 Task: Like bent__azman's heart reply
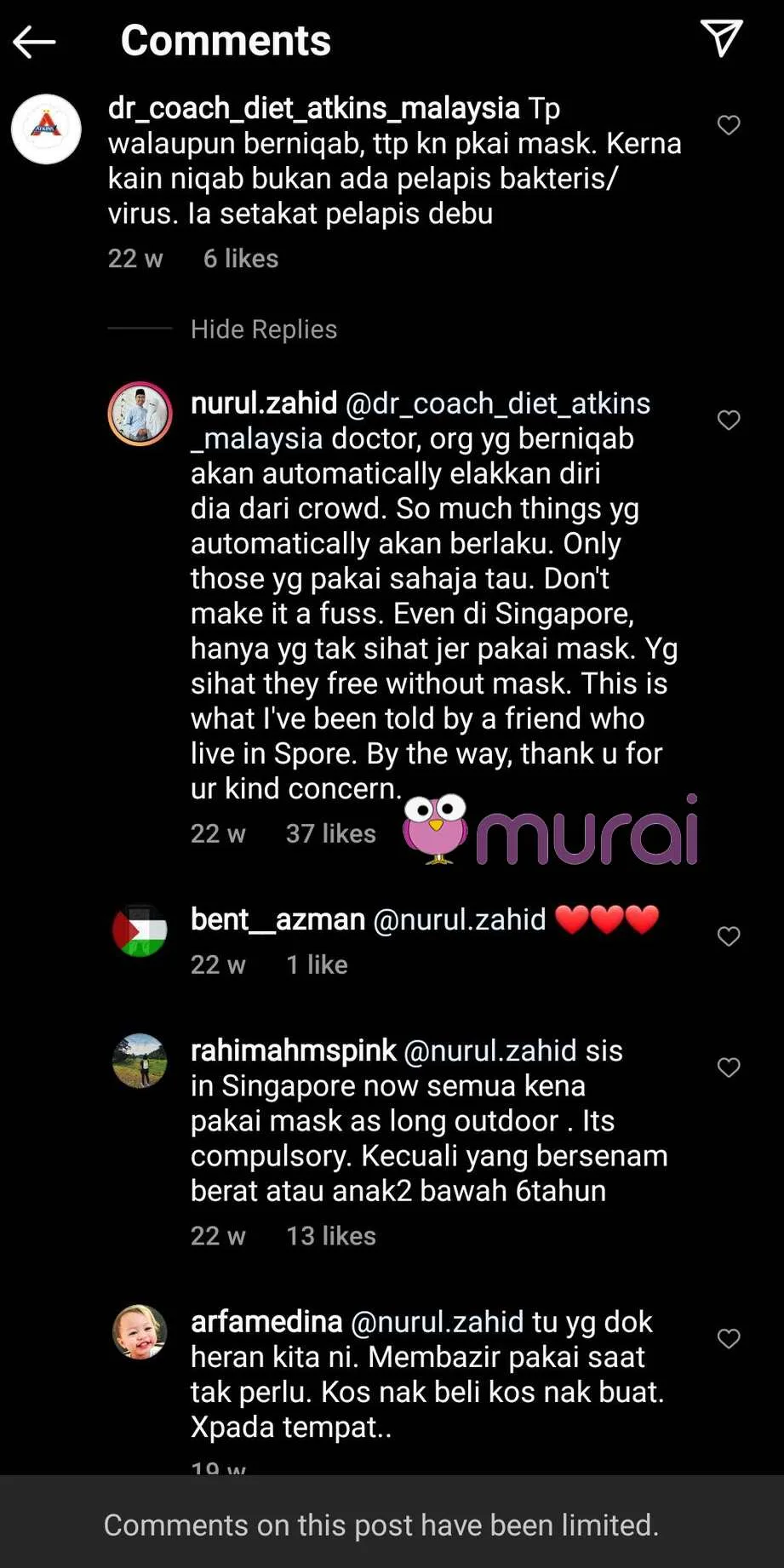point(729,936)
